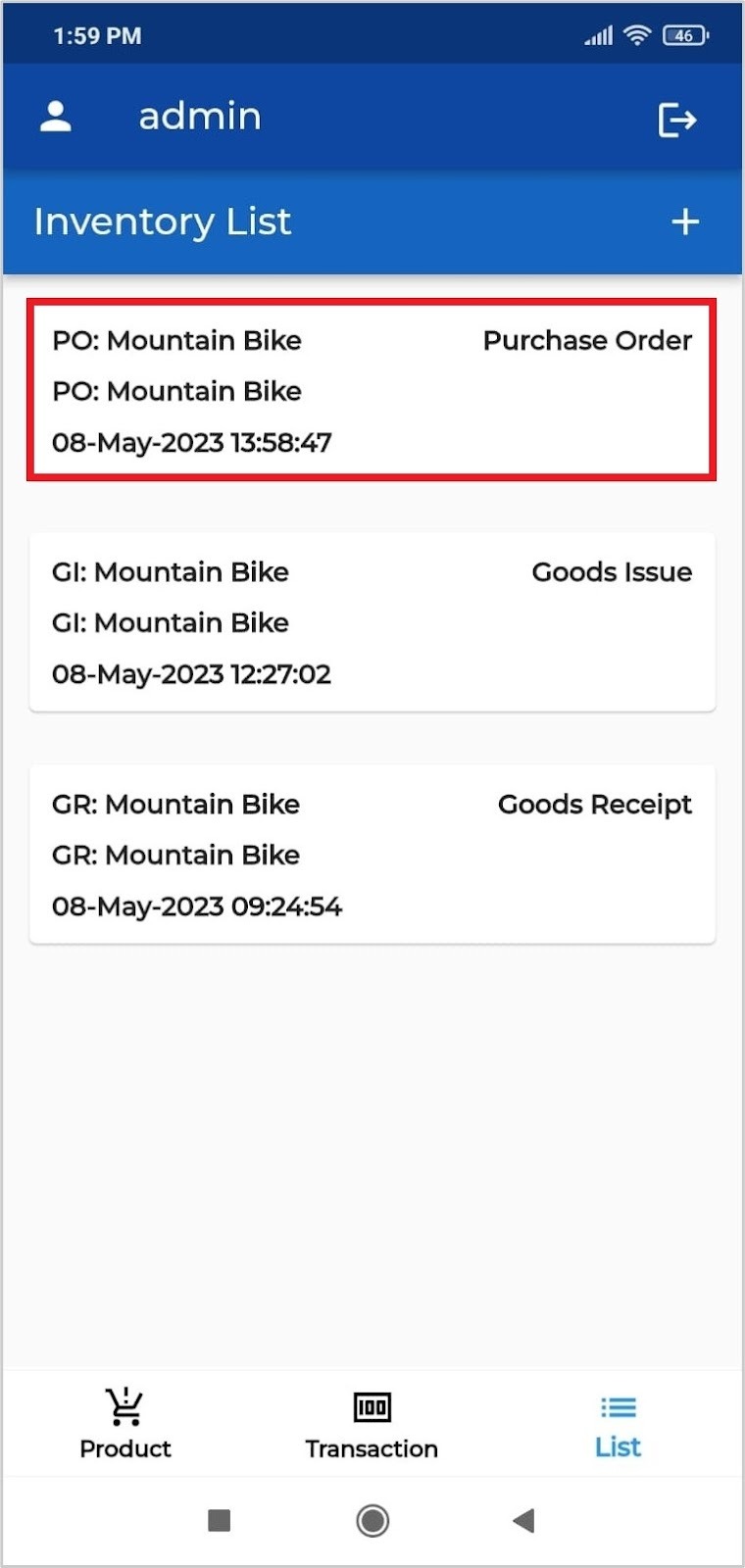Add a new inventory list entry
The height and width of the screenshot is (1568, 745).
click(685, 221)
